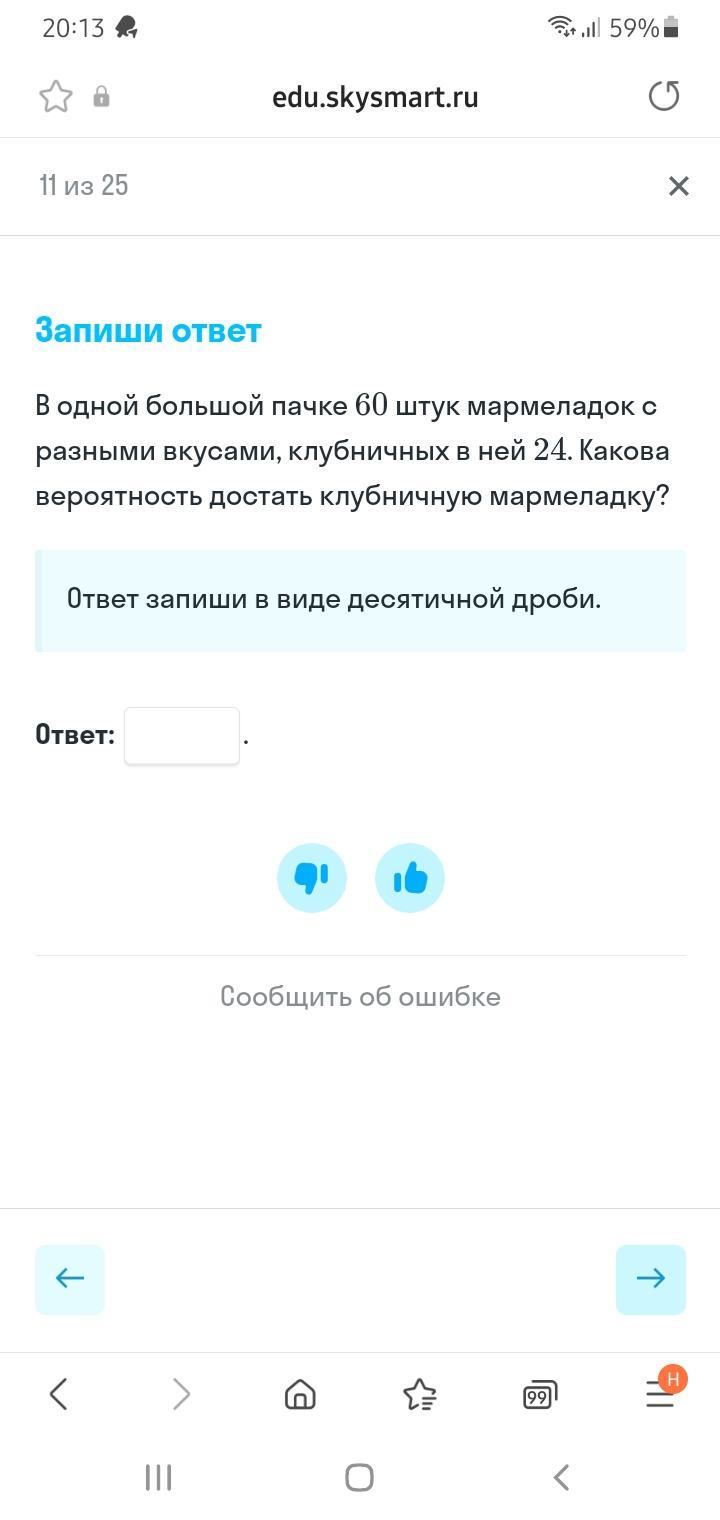The width and height of the screenshot is (720, 1520).
Task: Reload the page
Action: pyautogui.click(x=664, y=96)
